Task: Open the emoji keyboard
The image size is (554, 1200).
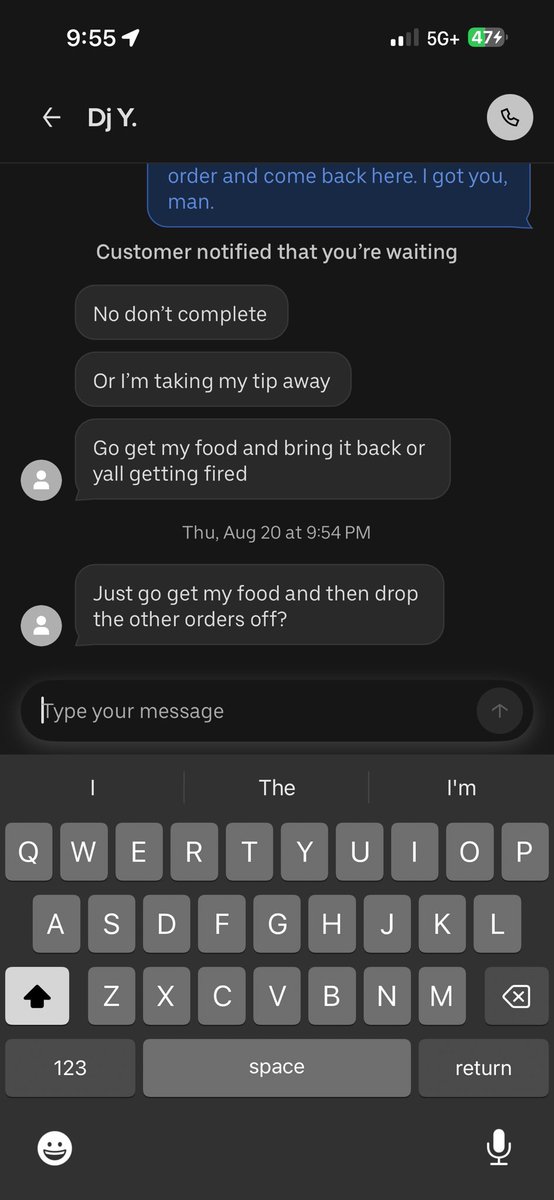Action: 55,1147
